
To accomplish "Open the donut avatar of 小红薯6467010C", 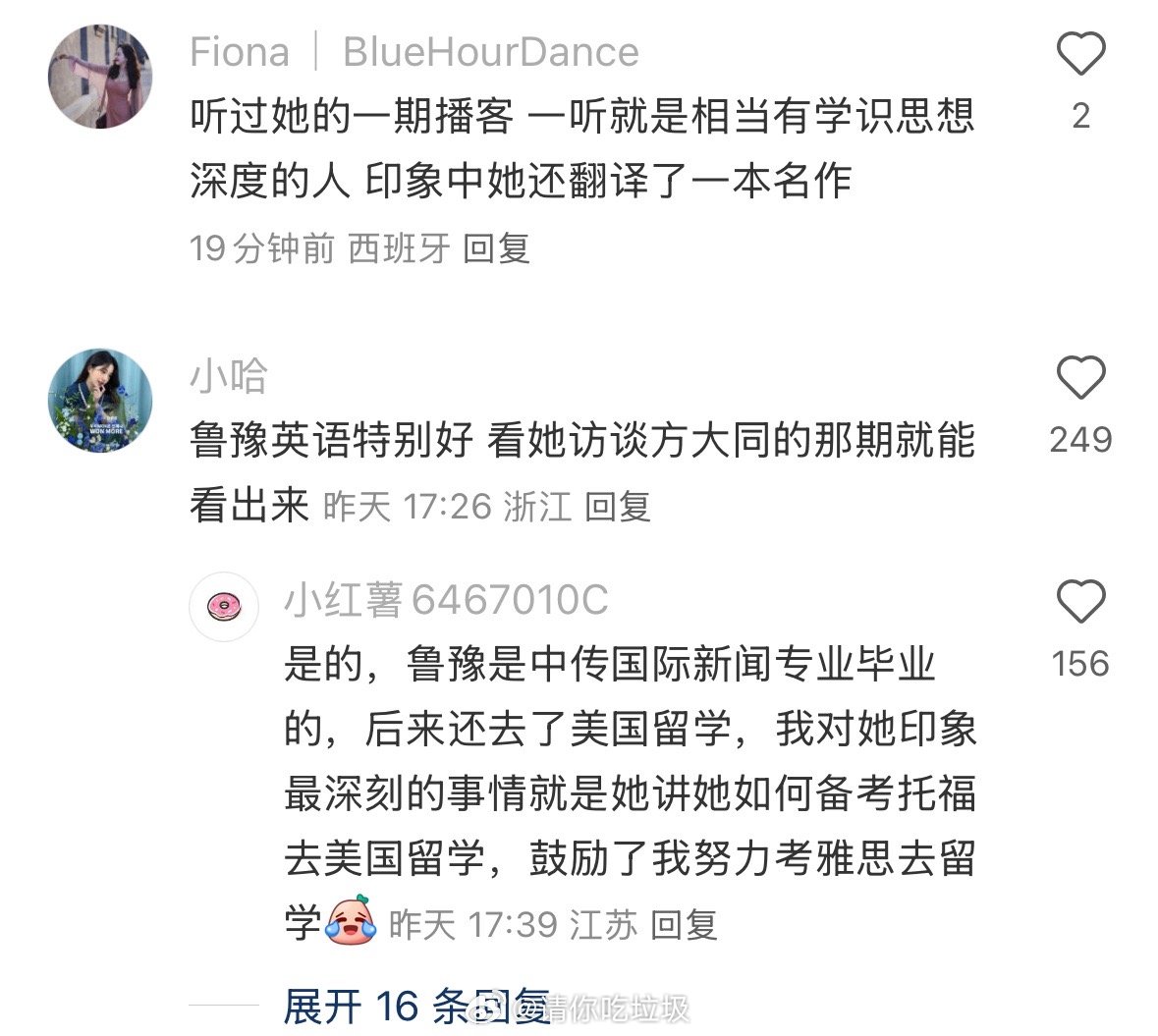I will (x=224, y=607).
